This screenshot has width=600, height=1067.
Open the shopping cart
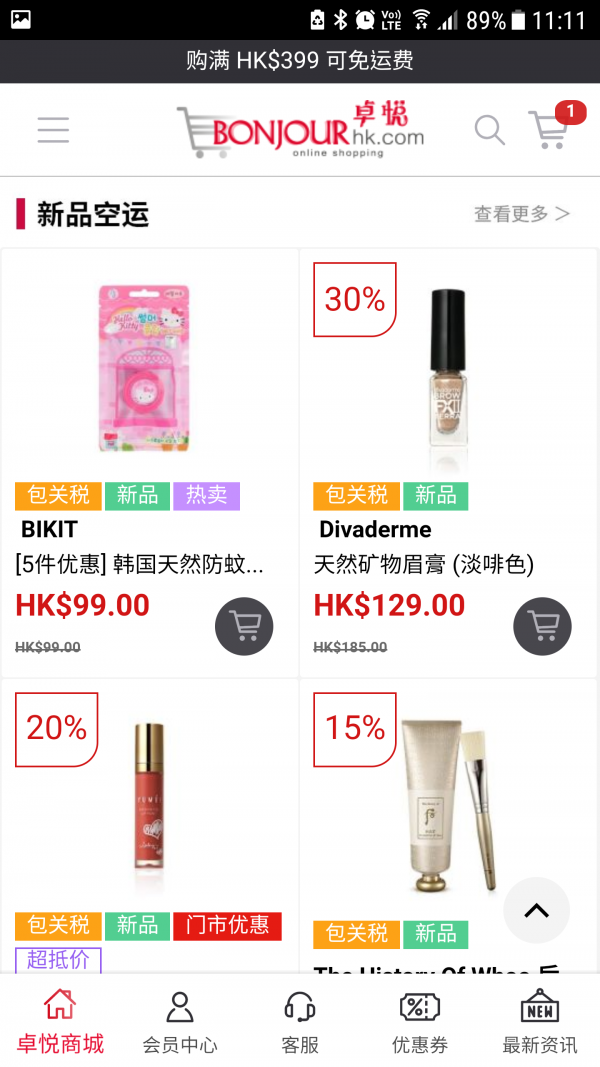tap(549, 130)
